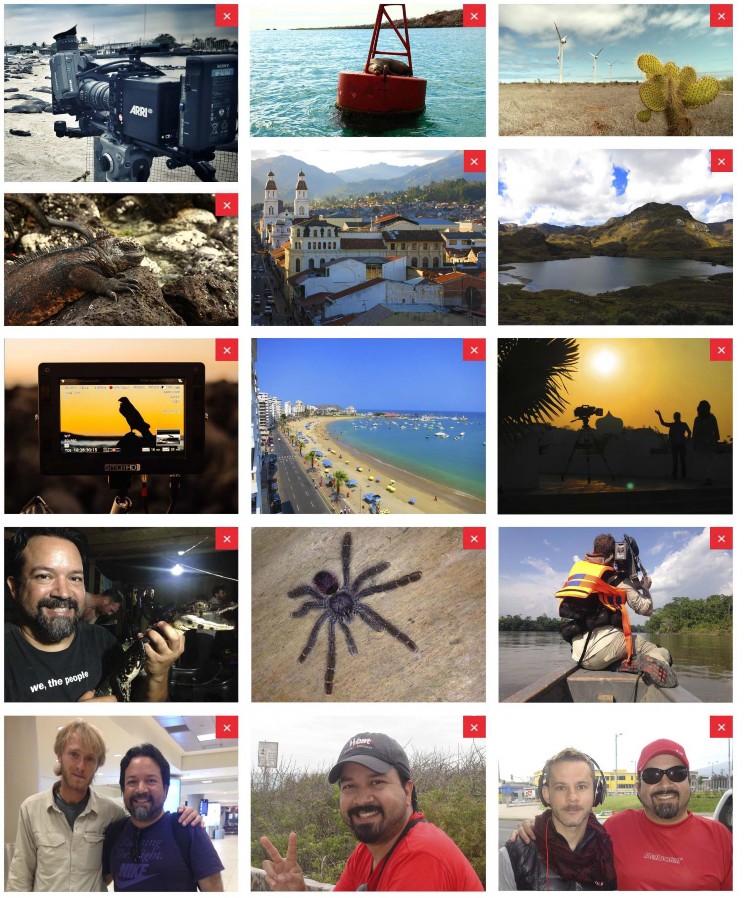Delete the iguana photo
Image resolution: width=744 pixels, height=898 pixels.
[x=227, y=204]
